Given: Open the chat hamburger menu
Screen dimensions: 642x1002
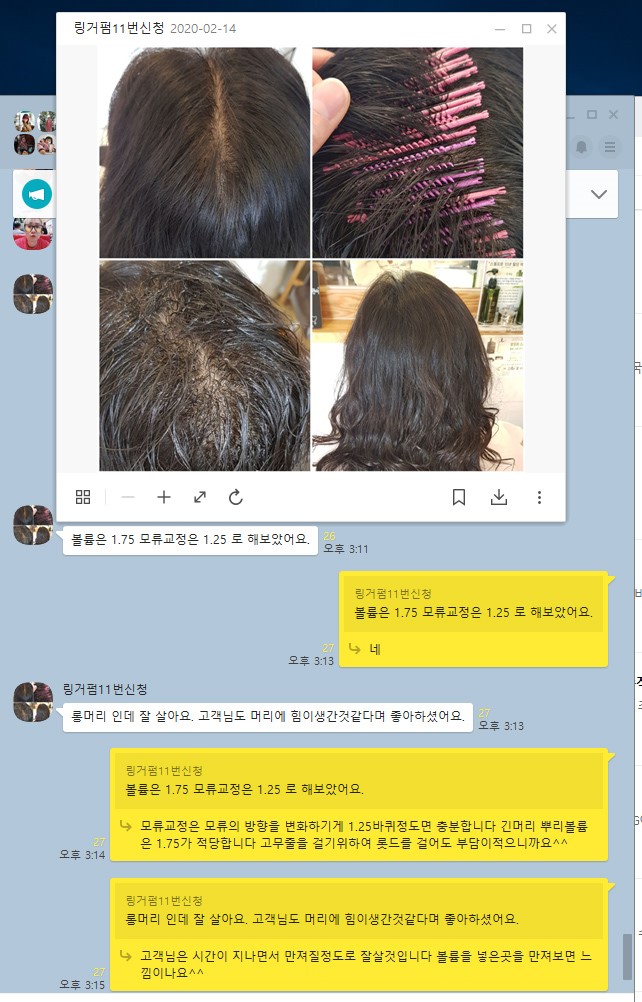Looking at the screenshot, I should [x=609, y=147].
